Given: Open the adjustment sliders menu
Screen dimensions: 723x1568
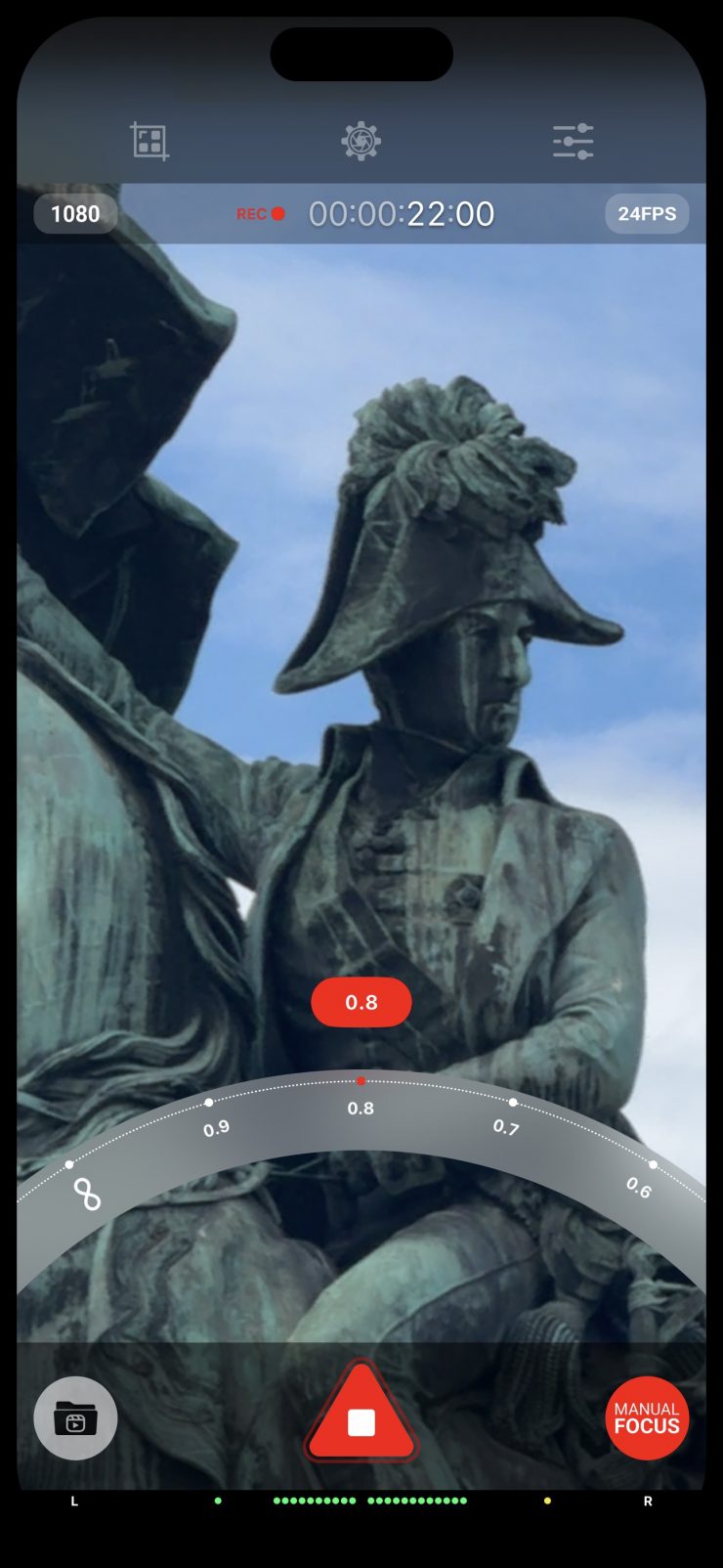Looking at the screenshot, I should [573, 142].
